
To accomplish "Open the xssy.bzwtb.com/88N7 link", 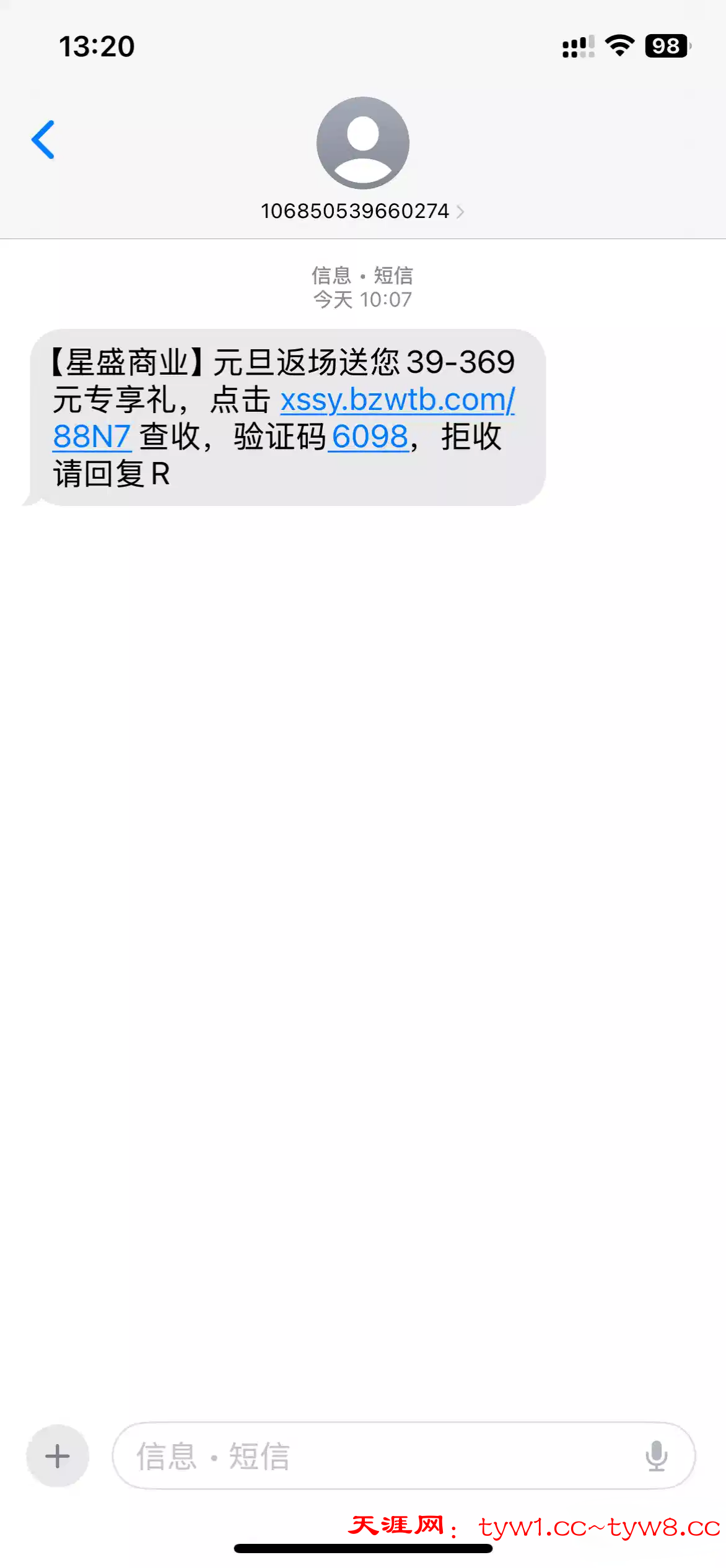I will click(x=396, y=400).
